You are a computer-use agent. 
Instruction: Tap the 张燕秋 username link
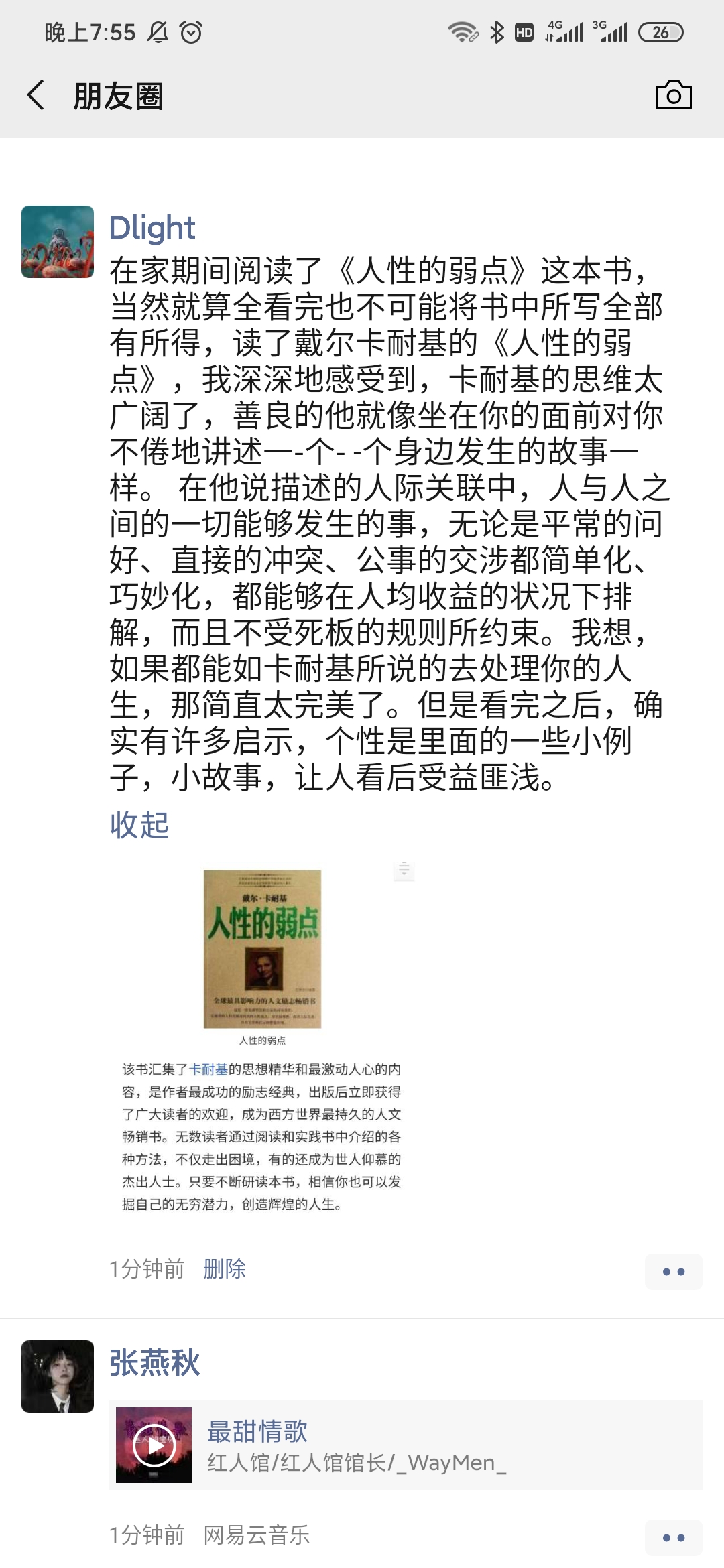click(x=155, y=1363)
